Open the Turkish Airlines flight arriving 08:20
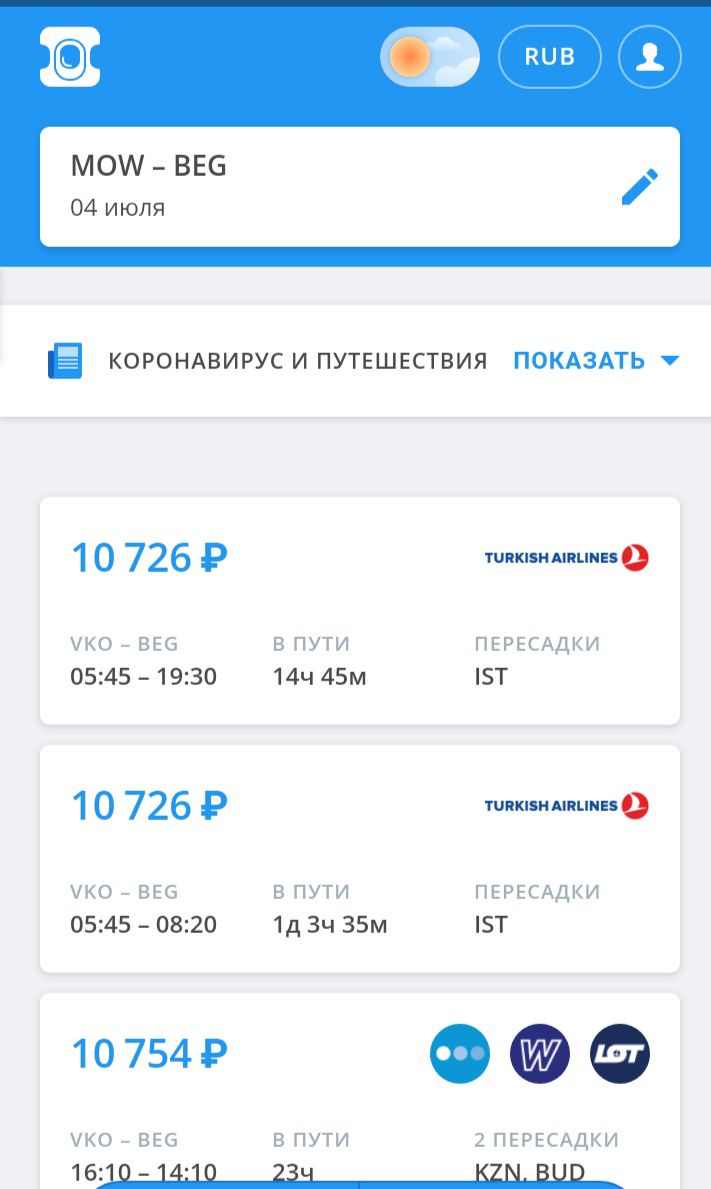Image resolution: width=711 pixels, height=1189 pixels. 360,858
